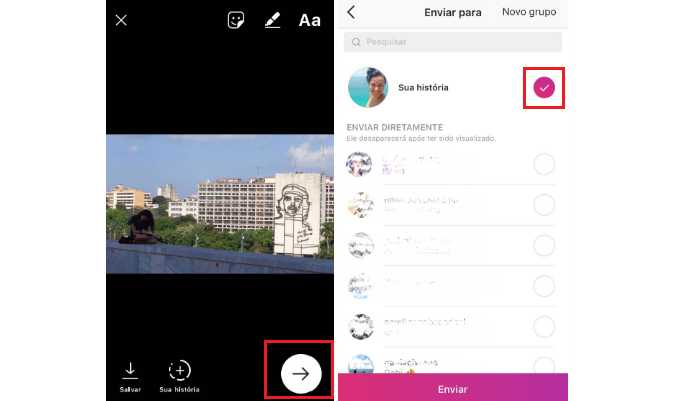Add text with the Aa tool
Viewport: 695px width, 401px height.
(310, 20)
